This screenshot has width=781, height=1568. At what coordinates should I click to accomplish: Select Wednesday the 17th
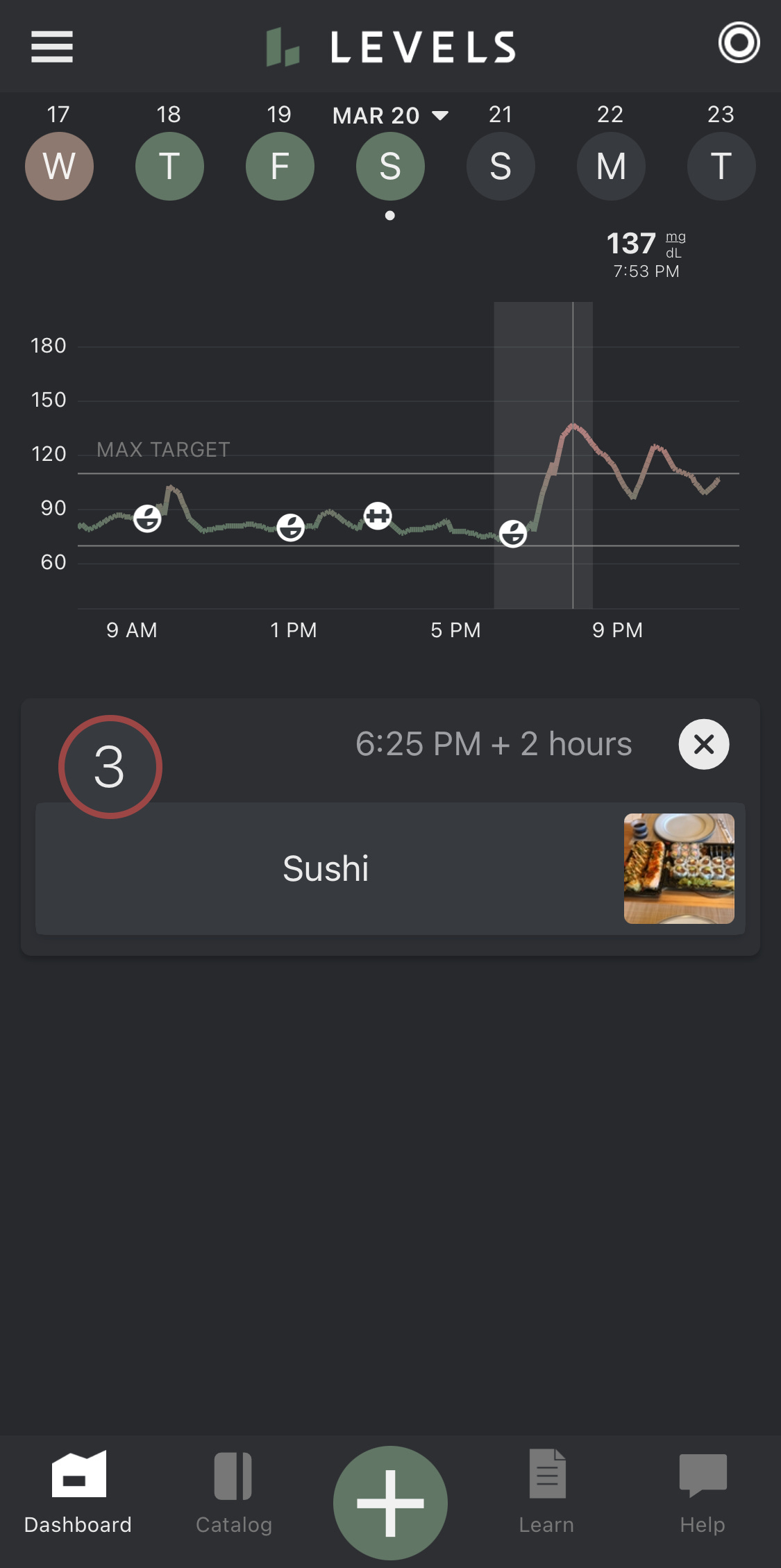coord(59,166)
